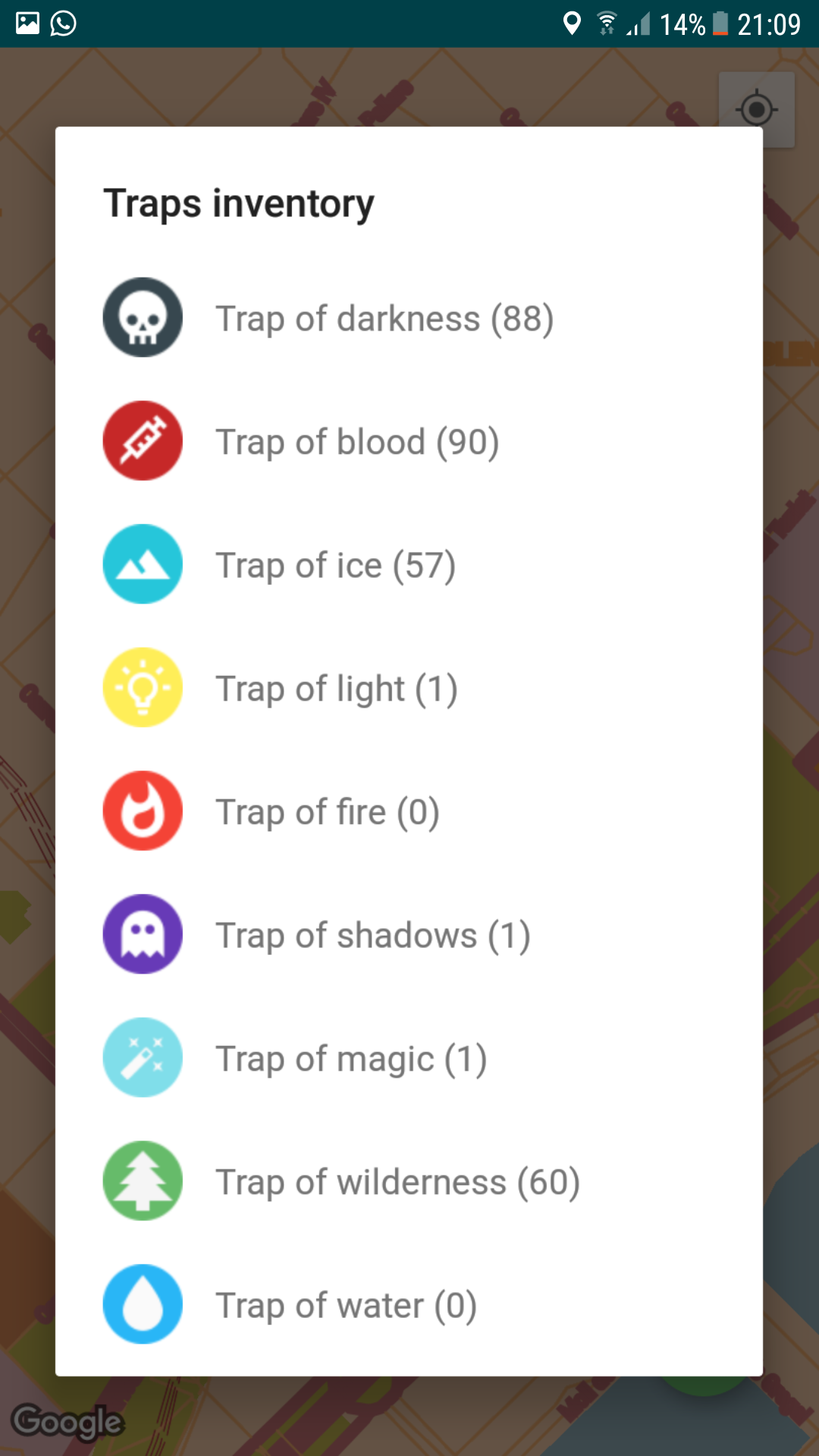The width and height of the screenshot is (819, 1456).
Task: Open Trap of shadows entry
Action: click(409, 934)
